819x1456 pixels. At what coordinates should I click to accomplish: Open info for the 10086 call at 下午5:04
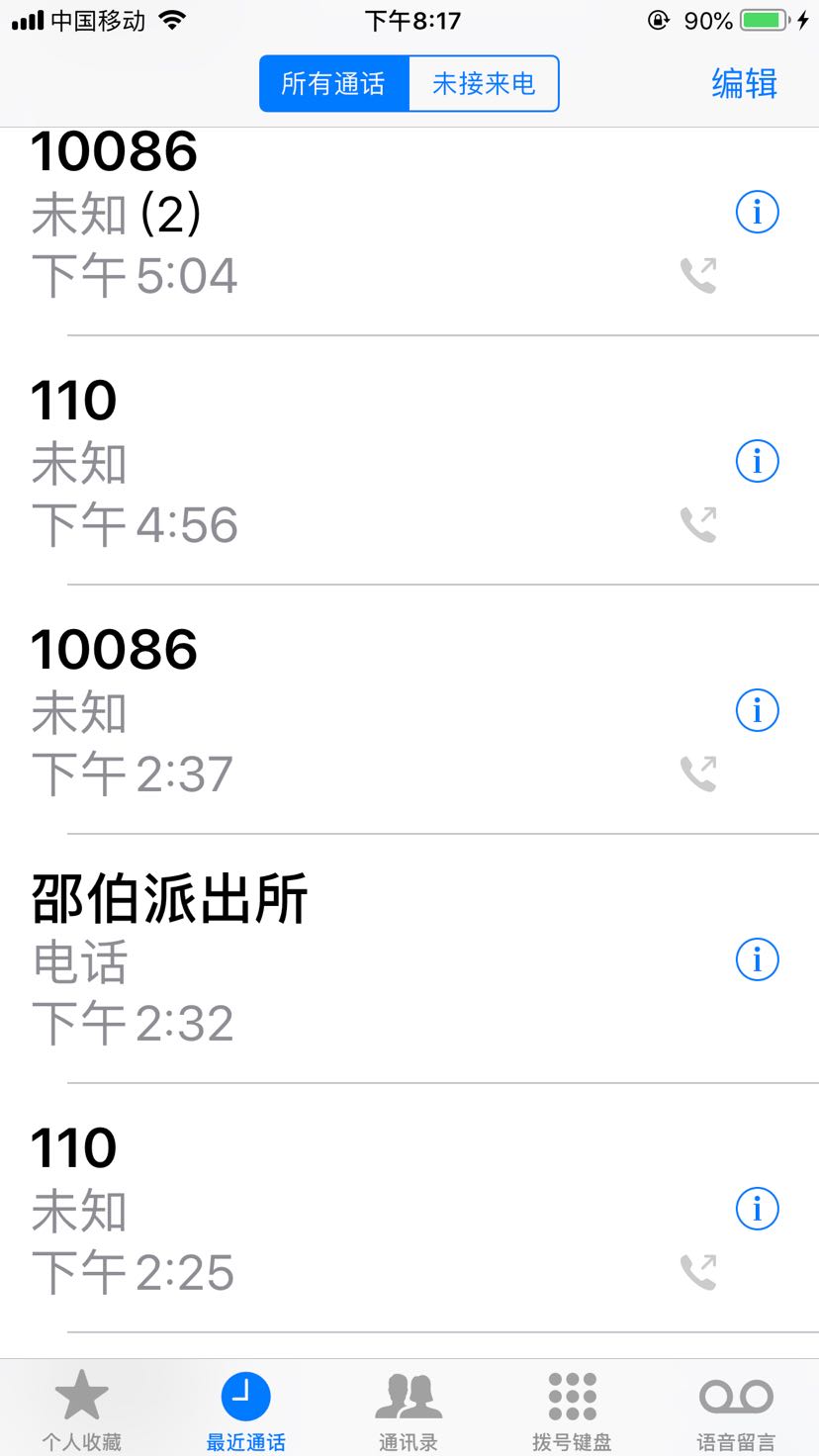click(x=757, y=212)
